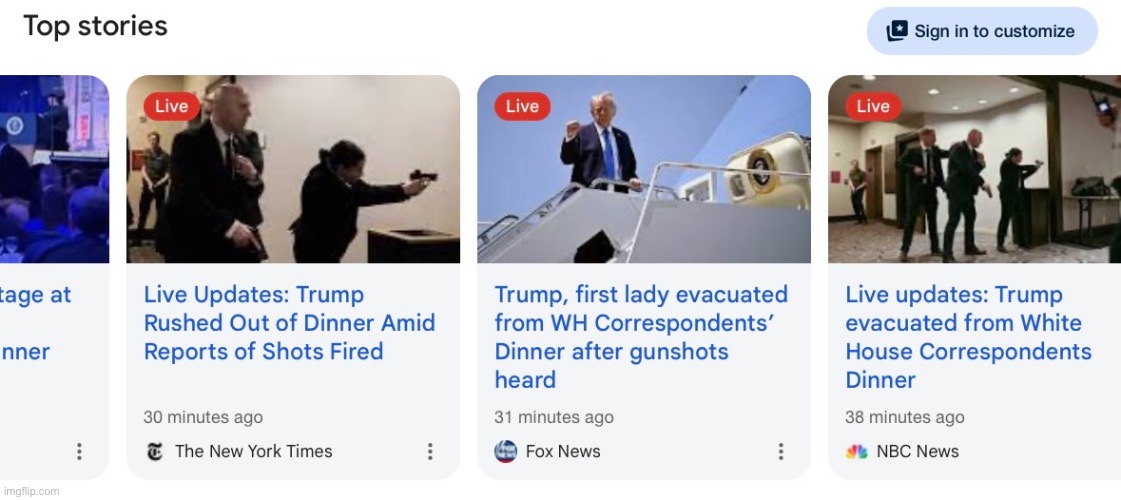The image size is (1121, 500).
Task: Open the NBC News live updates story
Action: pyautogui.click(x=968, y=337)
